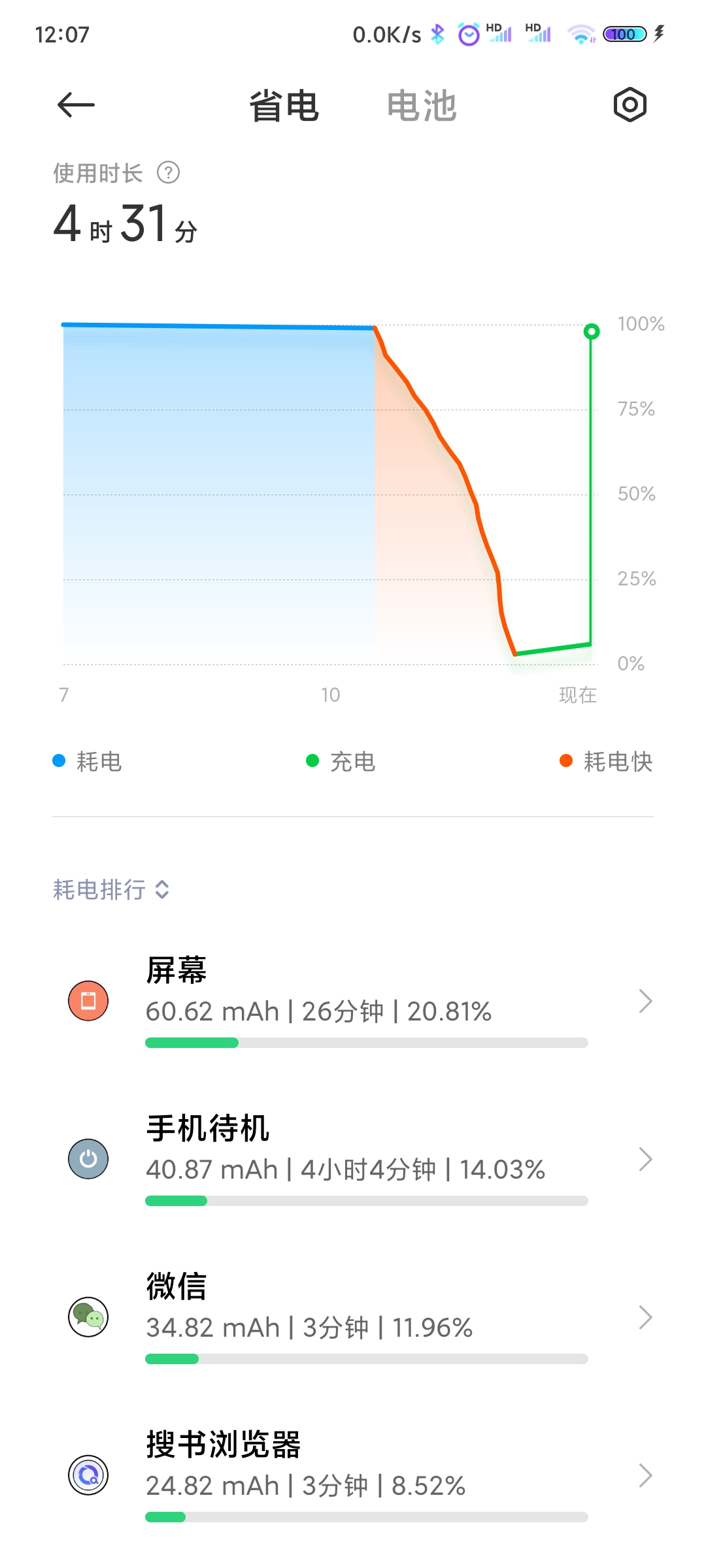Go back using the arrow icon

(x=76, y=105)
